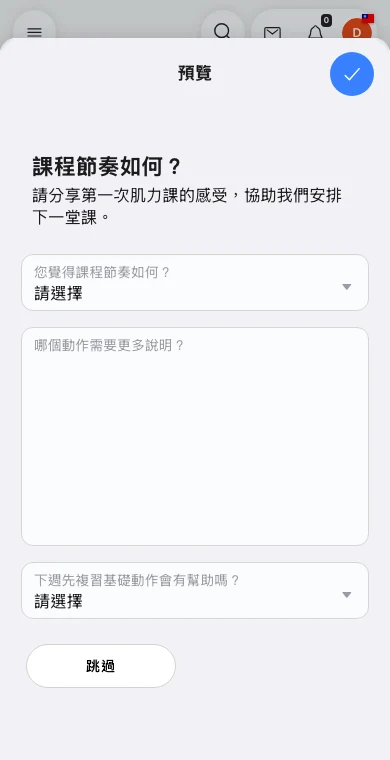390x760 pixels.
Task: Expand the 下週先複習基礎動作 dropdown
Action: 195,590
